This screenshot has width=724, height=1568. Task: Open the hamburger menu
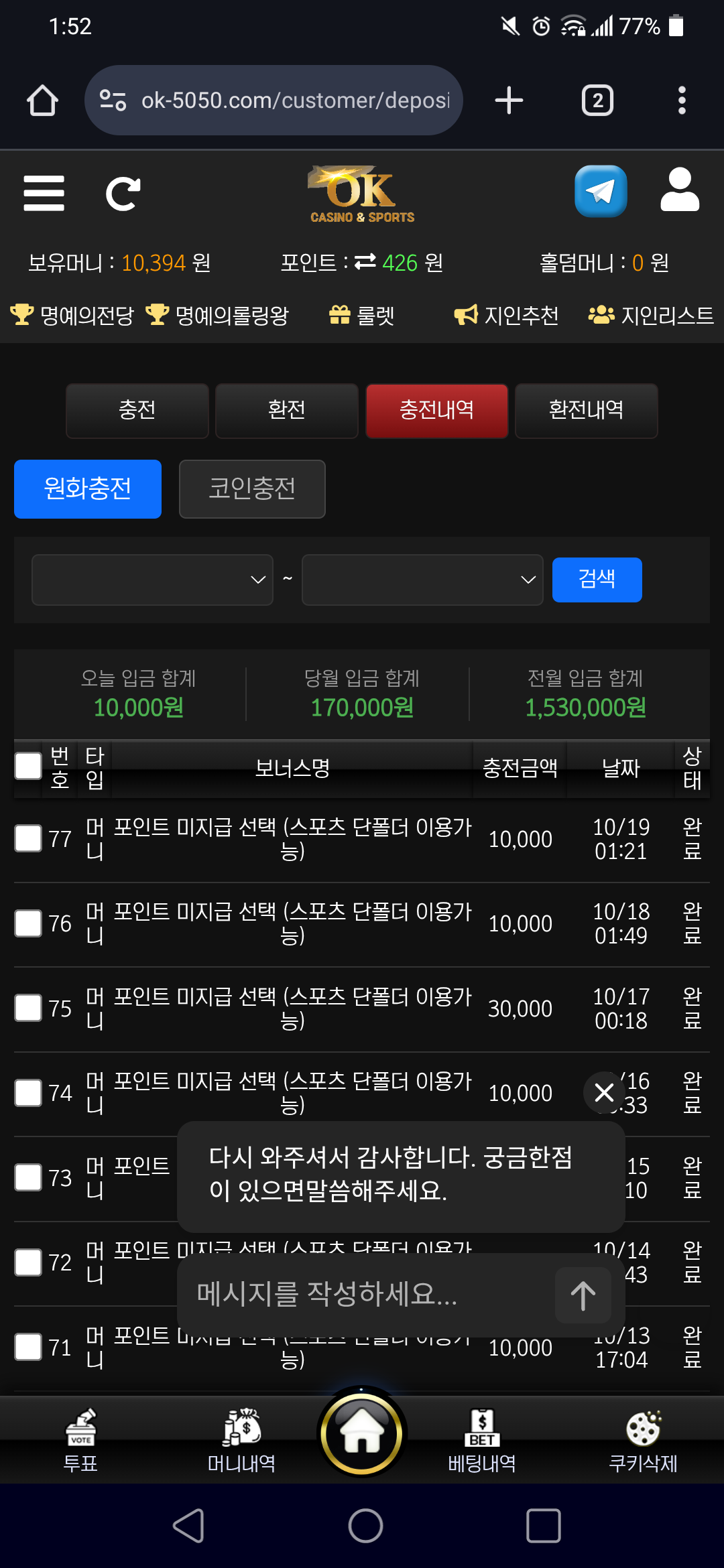click(x=44, y=194)
